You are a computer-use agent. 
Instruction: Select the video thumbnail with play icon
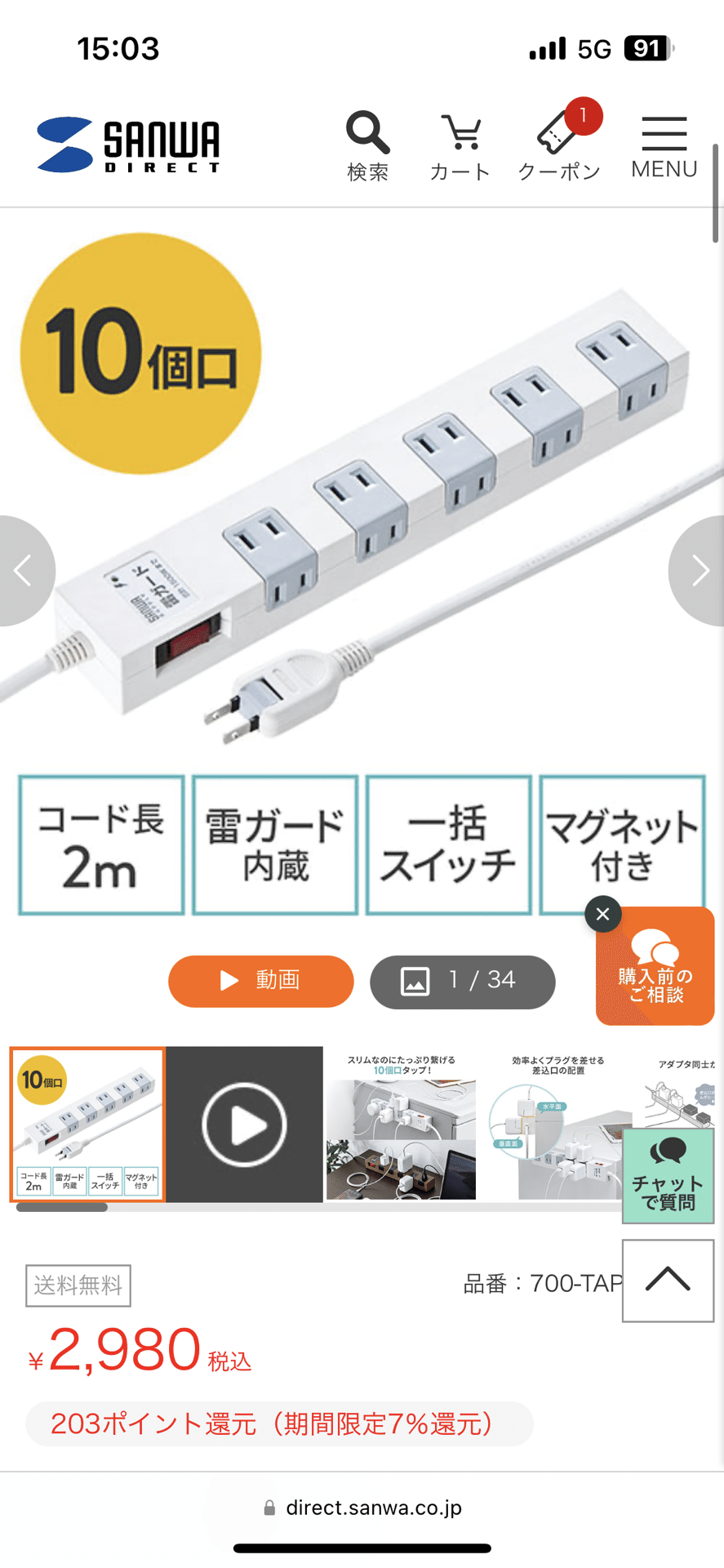[x=244, y=1125]
